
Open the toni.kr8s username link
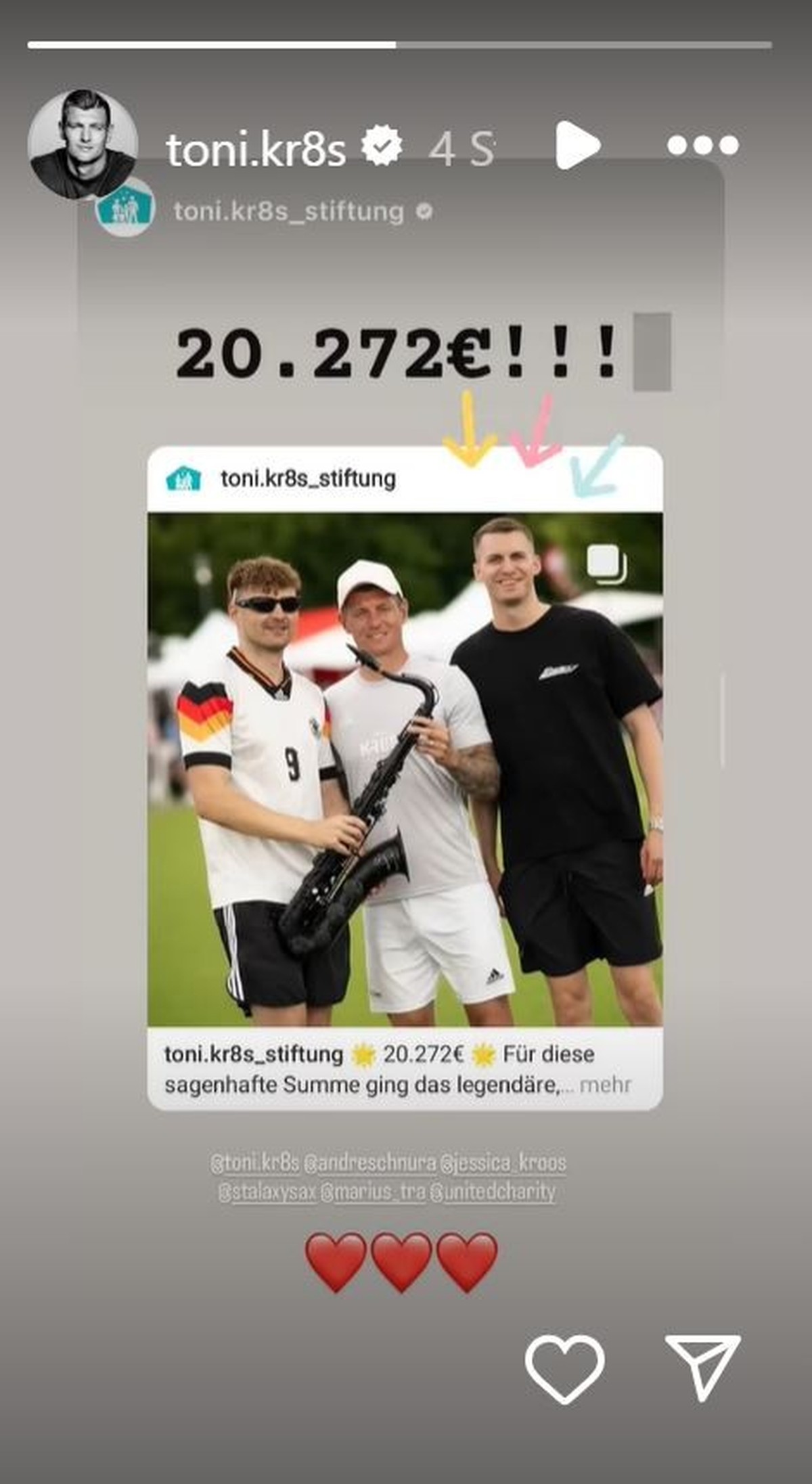pyautogui.click(x=256, y=150)
